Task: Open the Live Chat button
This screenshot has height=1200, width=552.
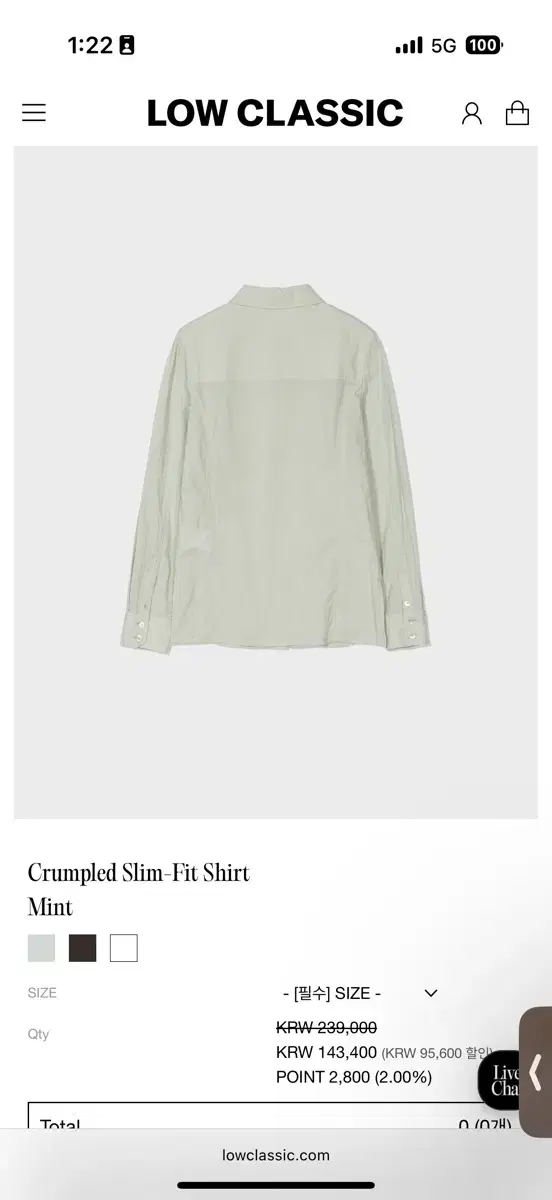Action: [x=499, y=1080]
